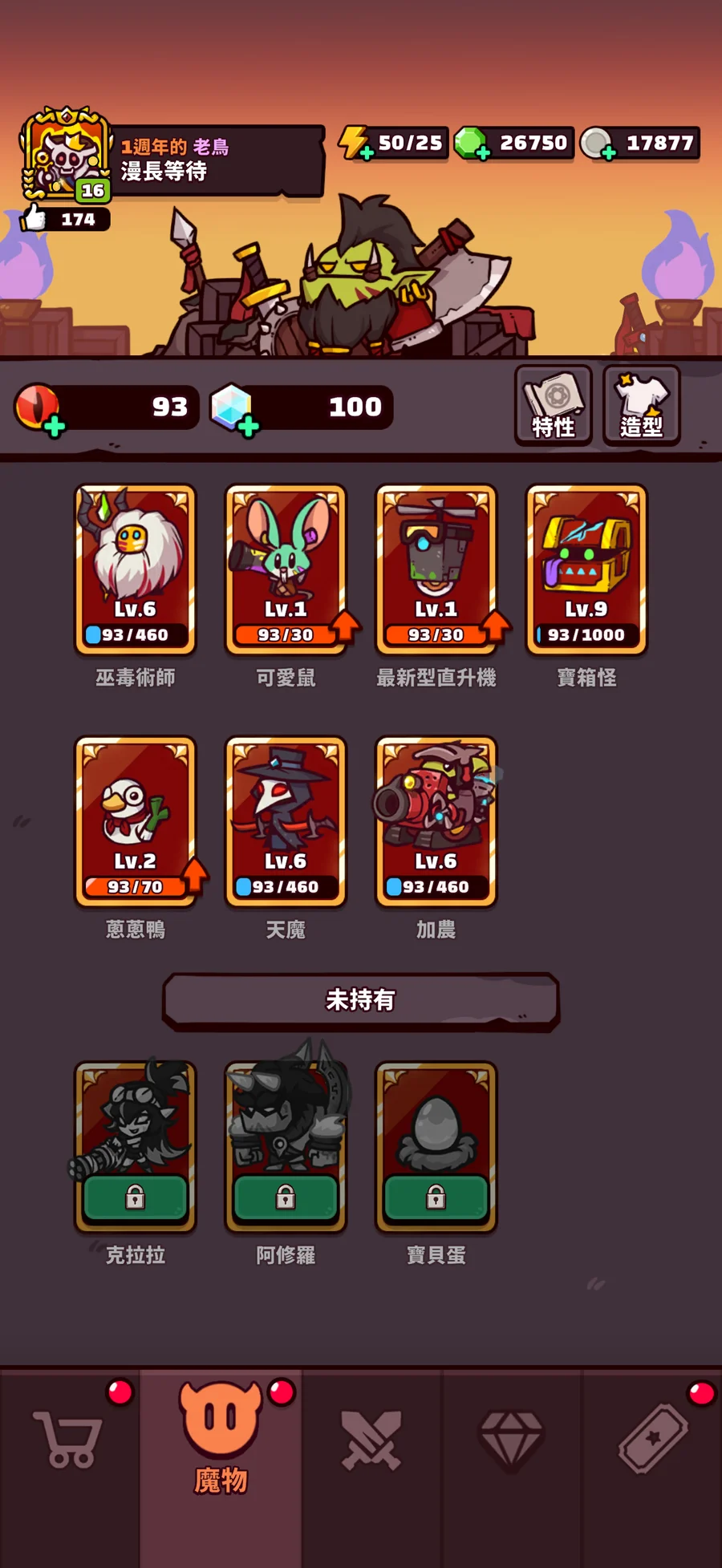
Task: Upgrade the 可愛鼠 monster card
Action: [286, 569]
